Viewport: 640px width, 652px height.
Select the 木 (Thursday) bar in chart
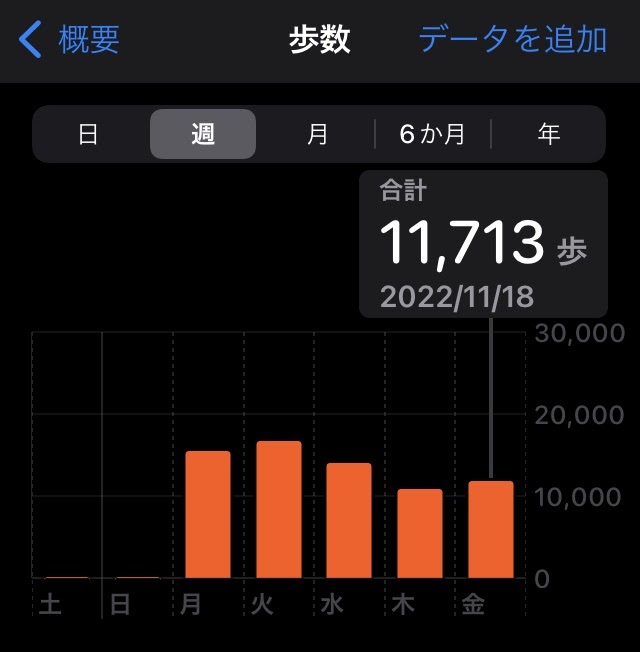coord(420,534)
